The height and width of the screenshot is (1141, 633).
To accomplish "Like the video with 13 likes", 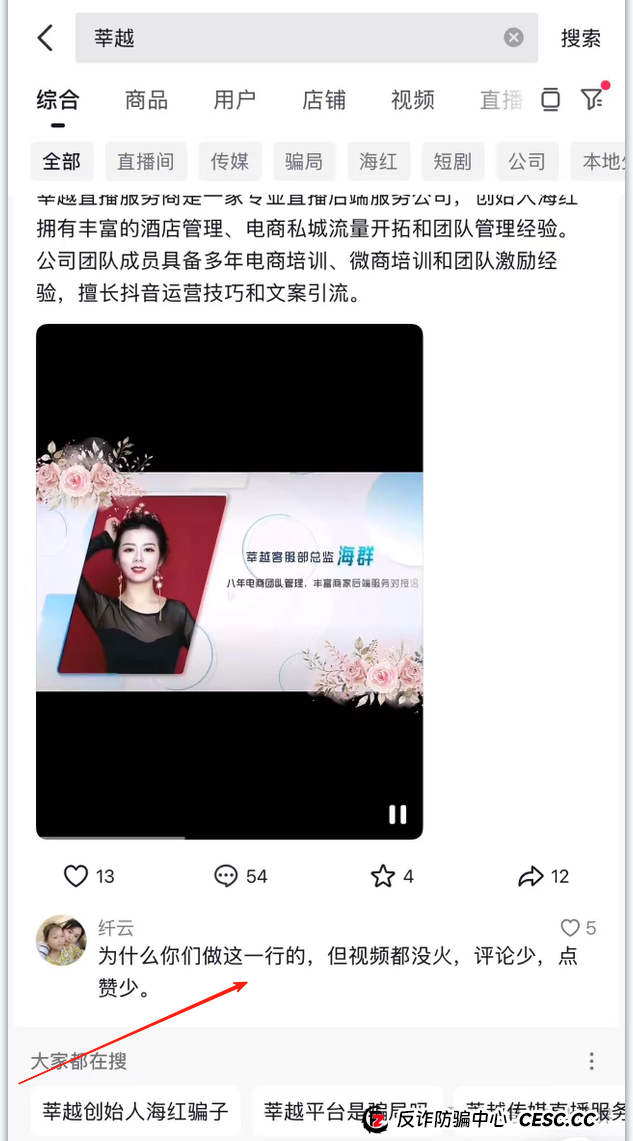I will 77,876.
